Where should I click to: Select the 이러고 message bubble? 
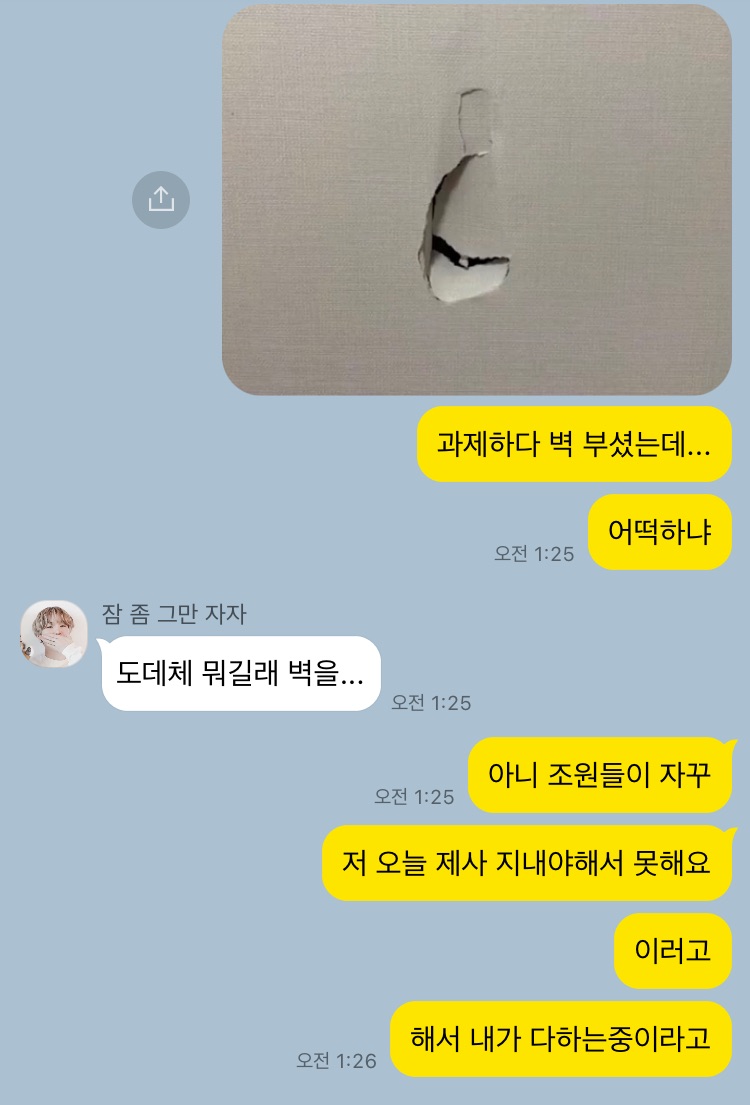click(675, 950)
